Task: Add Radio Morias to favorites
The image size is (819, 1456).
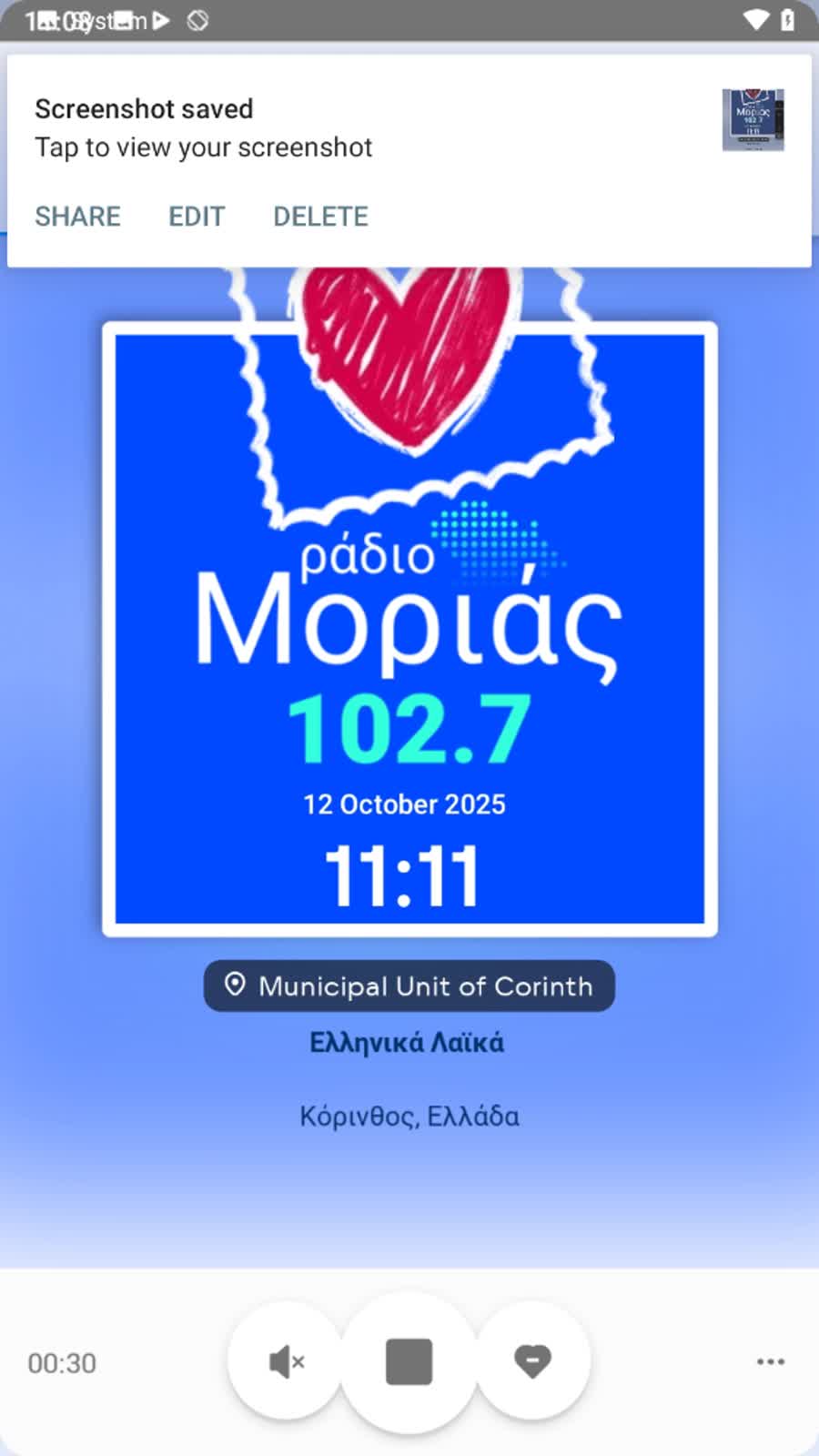Action: pyautogui.click(x=532, y=1361)
